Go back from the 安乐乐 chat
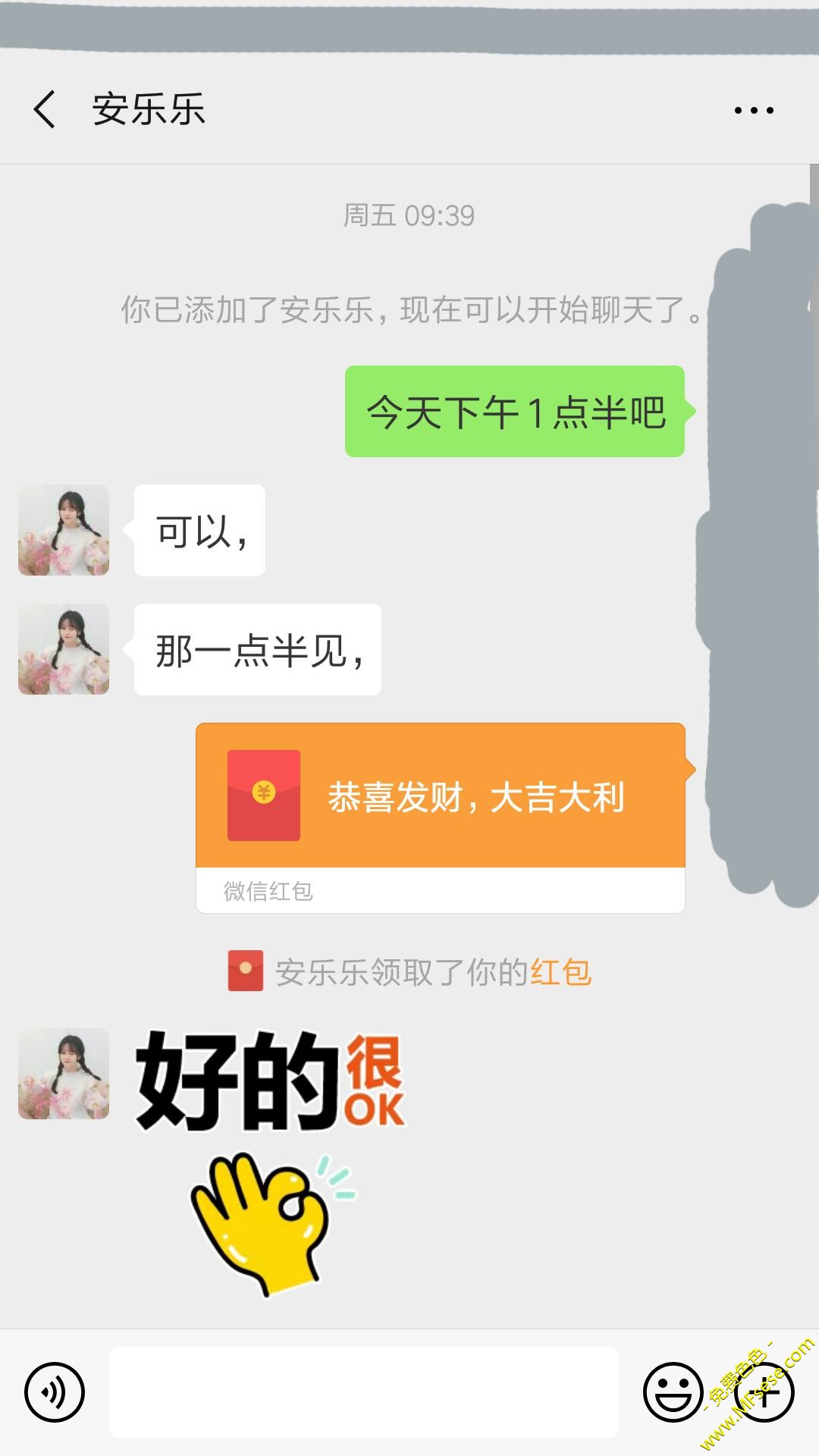This screenshot has height=1456, width=819. (x=45, y=109)
